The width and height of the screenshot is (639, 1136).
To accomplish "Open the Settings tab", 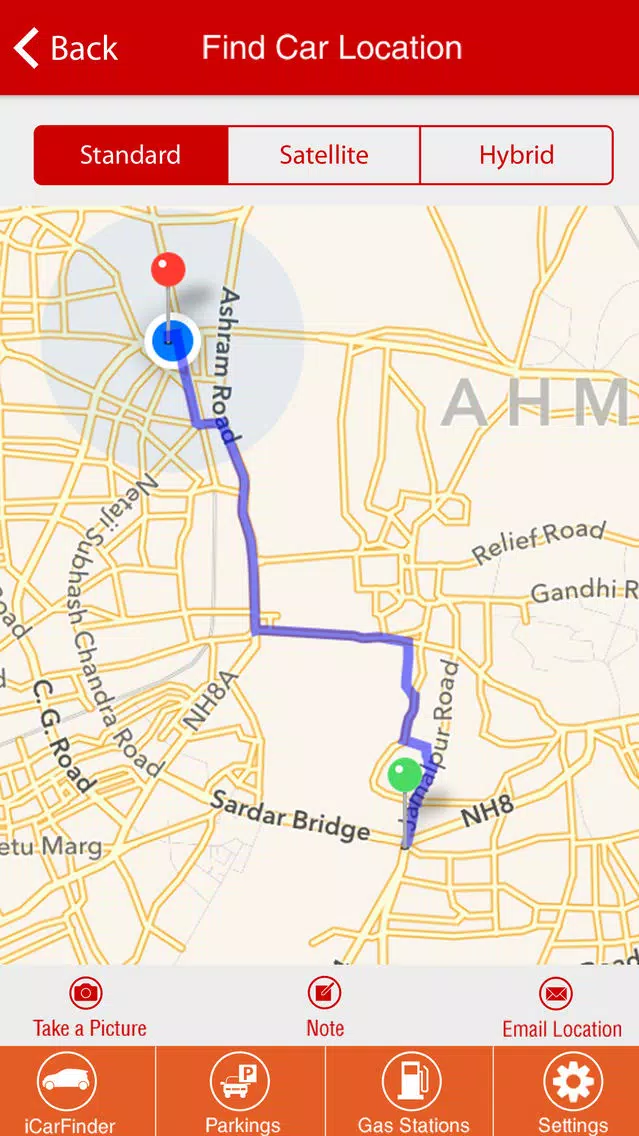I will 567,1091.
